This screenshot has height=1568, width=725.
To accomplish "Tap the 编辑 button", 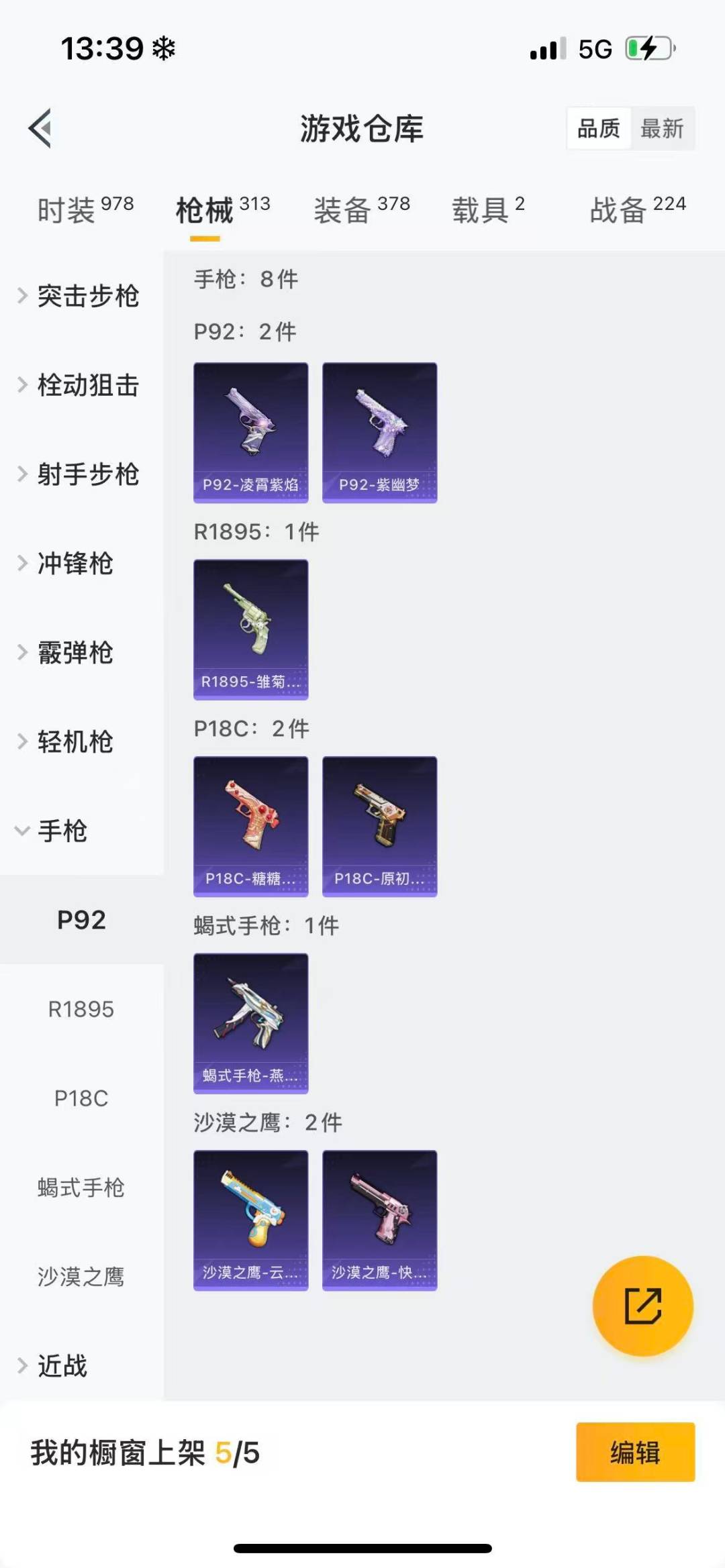I will 635,1452.
